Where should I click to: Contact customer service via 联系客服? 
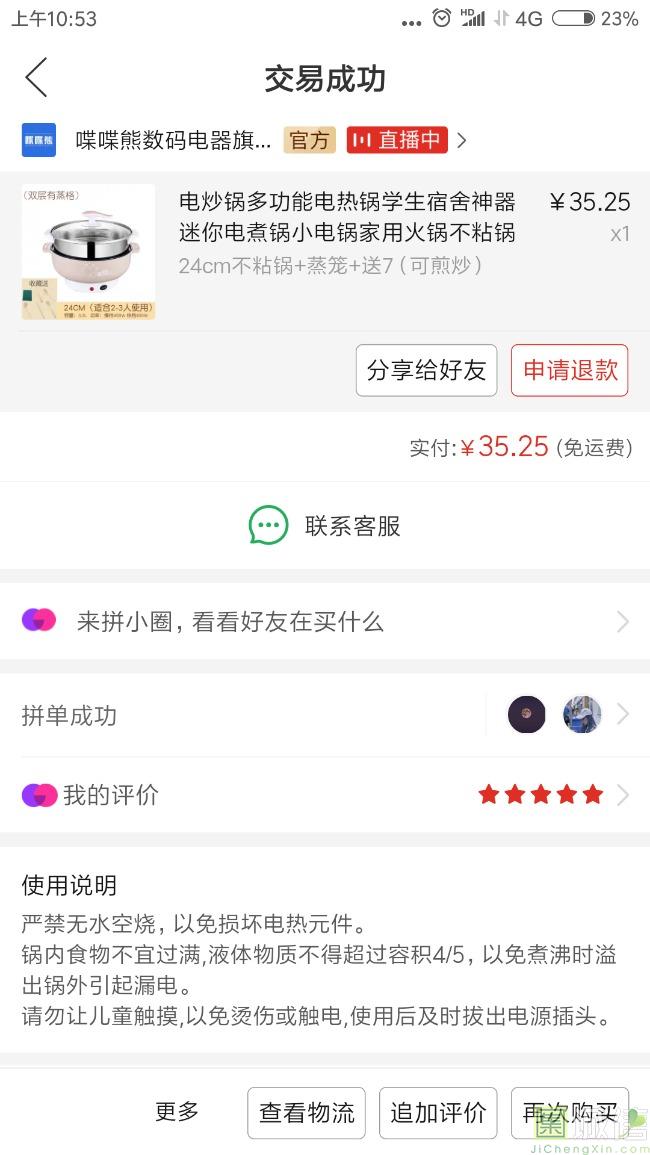click(x=325, y=526)
